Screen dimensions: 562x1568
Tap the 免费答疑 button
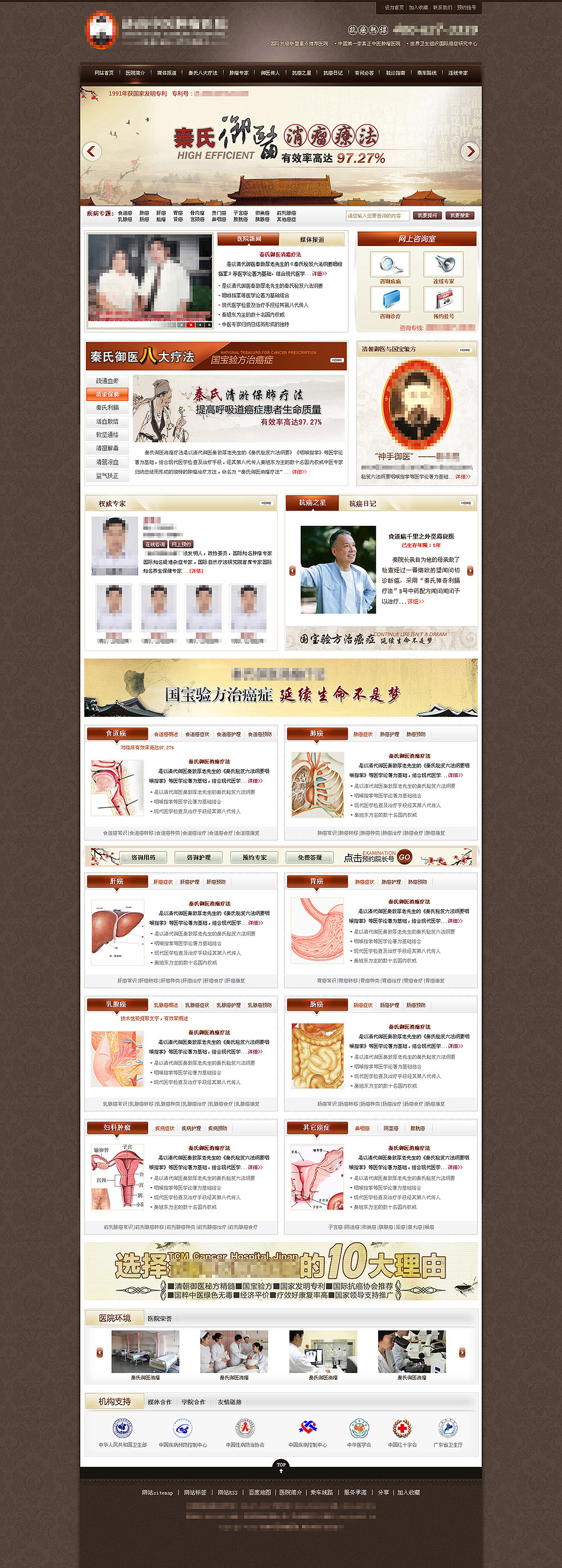click(x=310, y=857)
